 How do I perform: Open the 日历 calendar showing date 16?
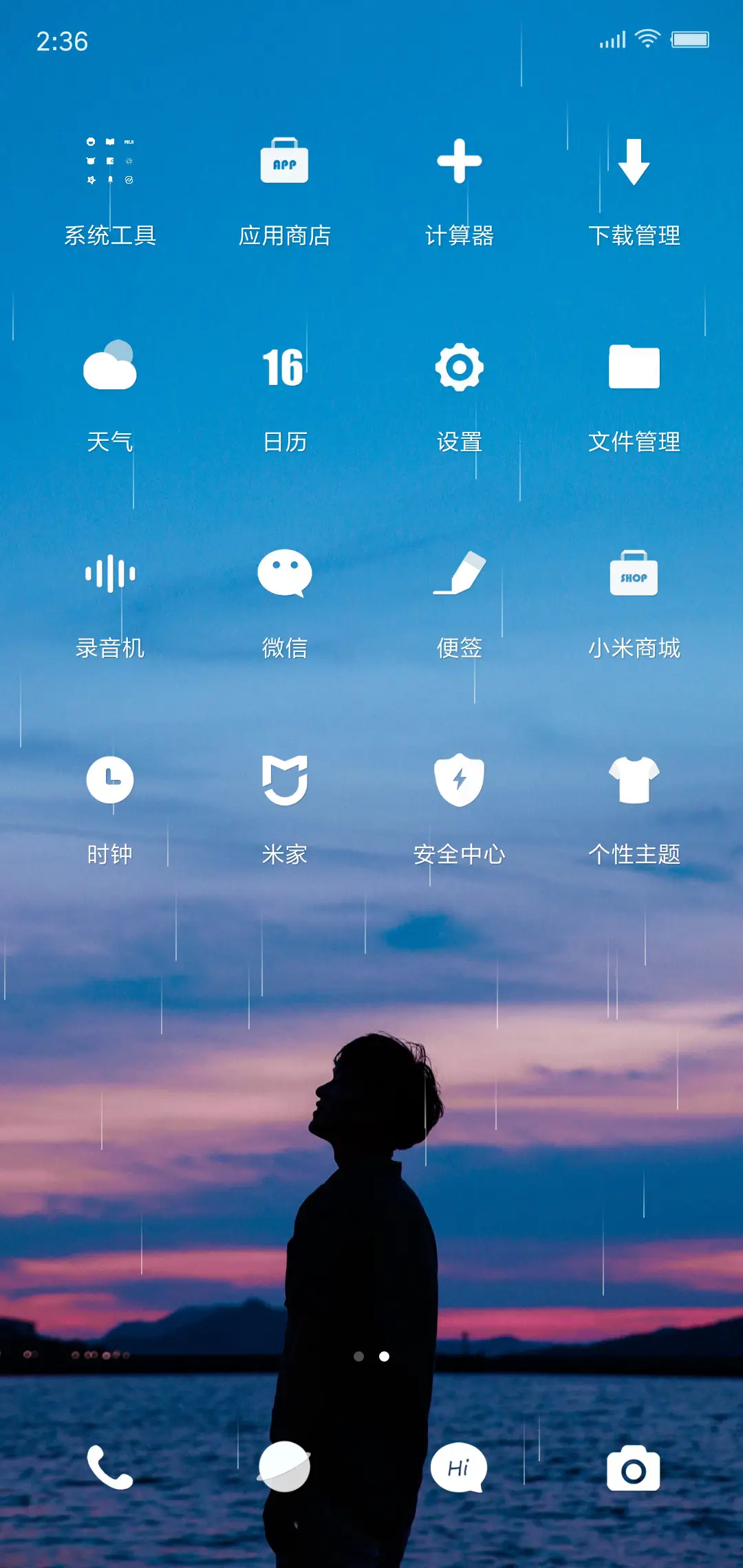(284, 368)
